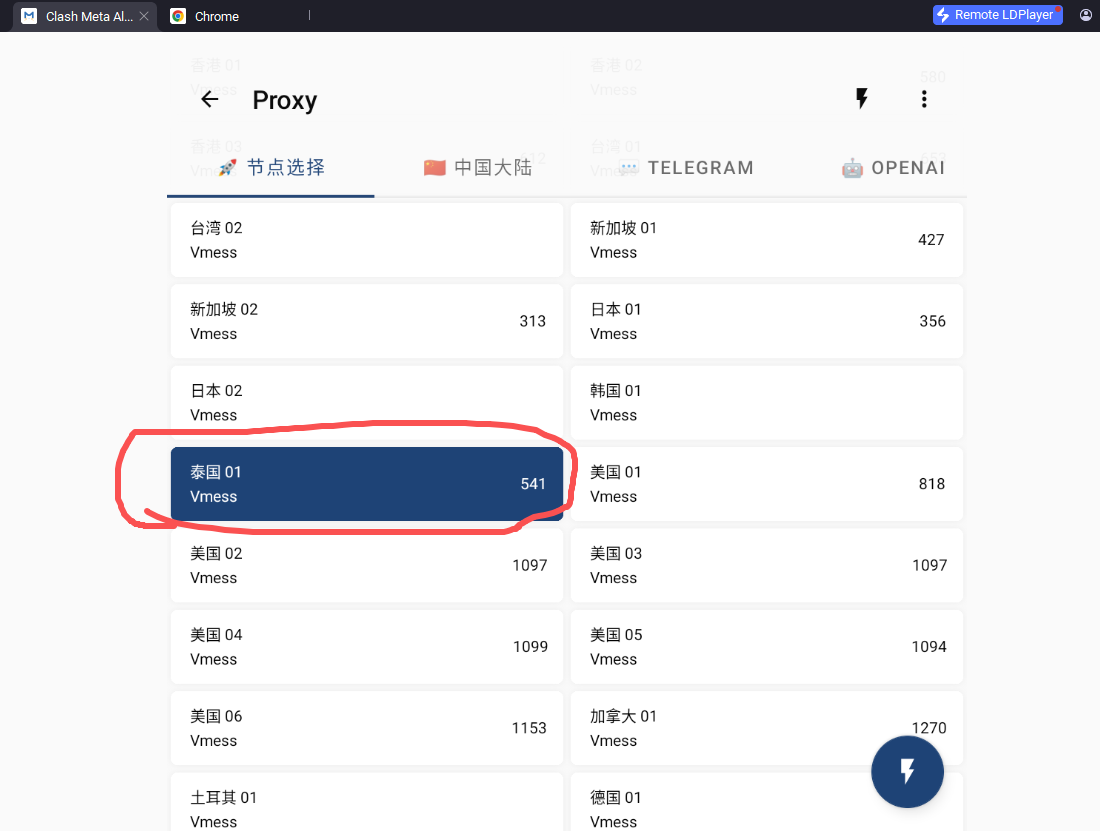Run latency test from top bar lightning icon
Screen dimensions: 1100x831
pyautogui.click(x=861, y=99)
